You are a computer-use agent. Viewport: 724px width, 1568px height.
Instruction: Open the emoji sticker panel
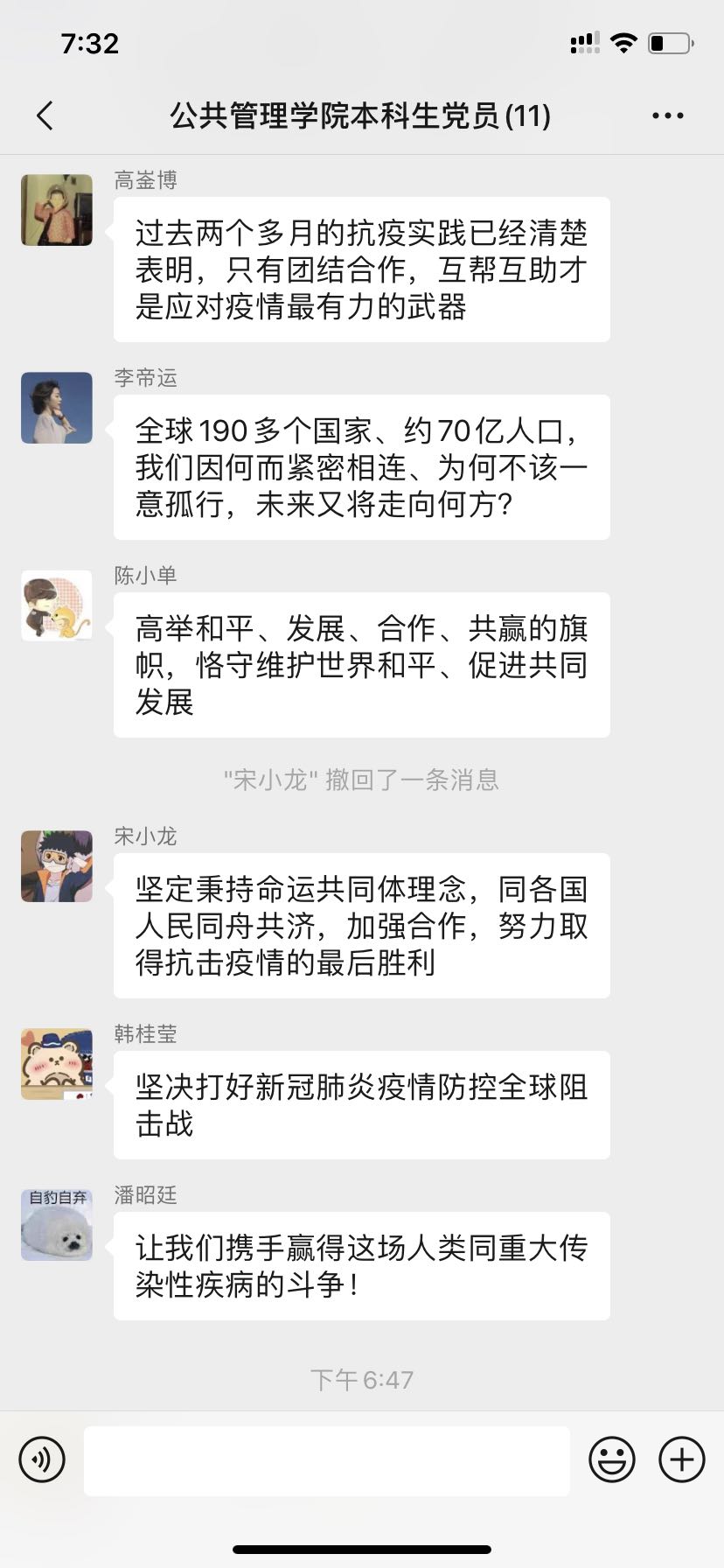(612, 1459)
